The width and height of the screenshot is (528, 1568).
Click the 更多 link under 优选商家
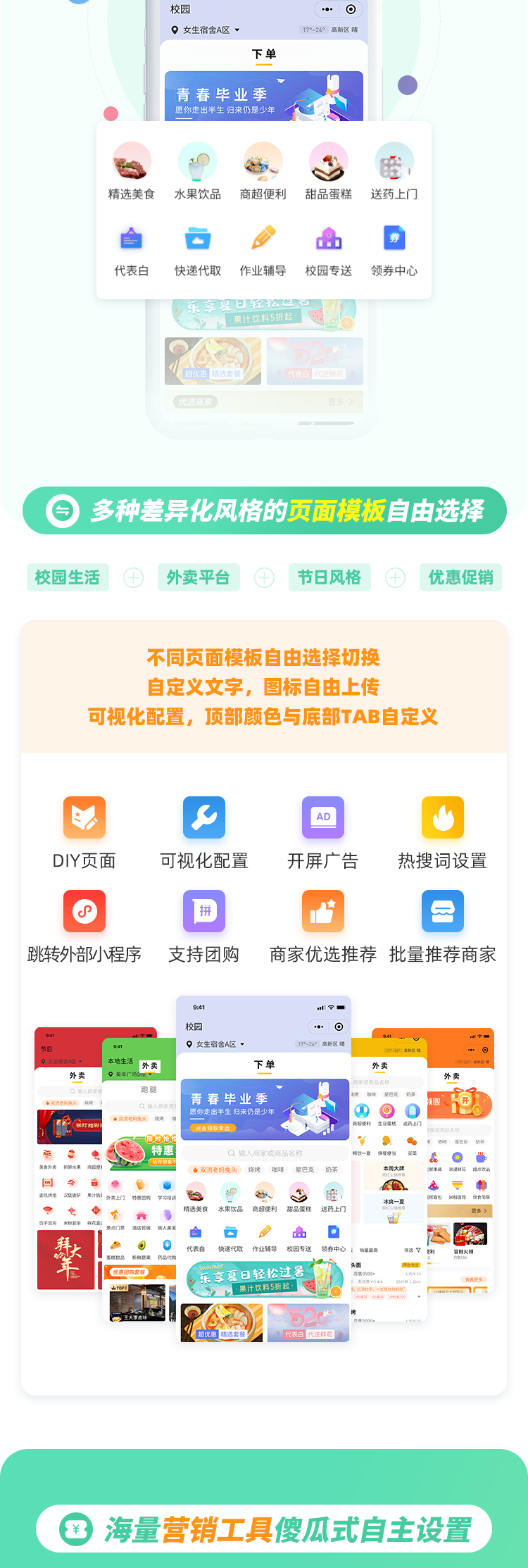point(336,402)
